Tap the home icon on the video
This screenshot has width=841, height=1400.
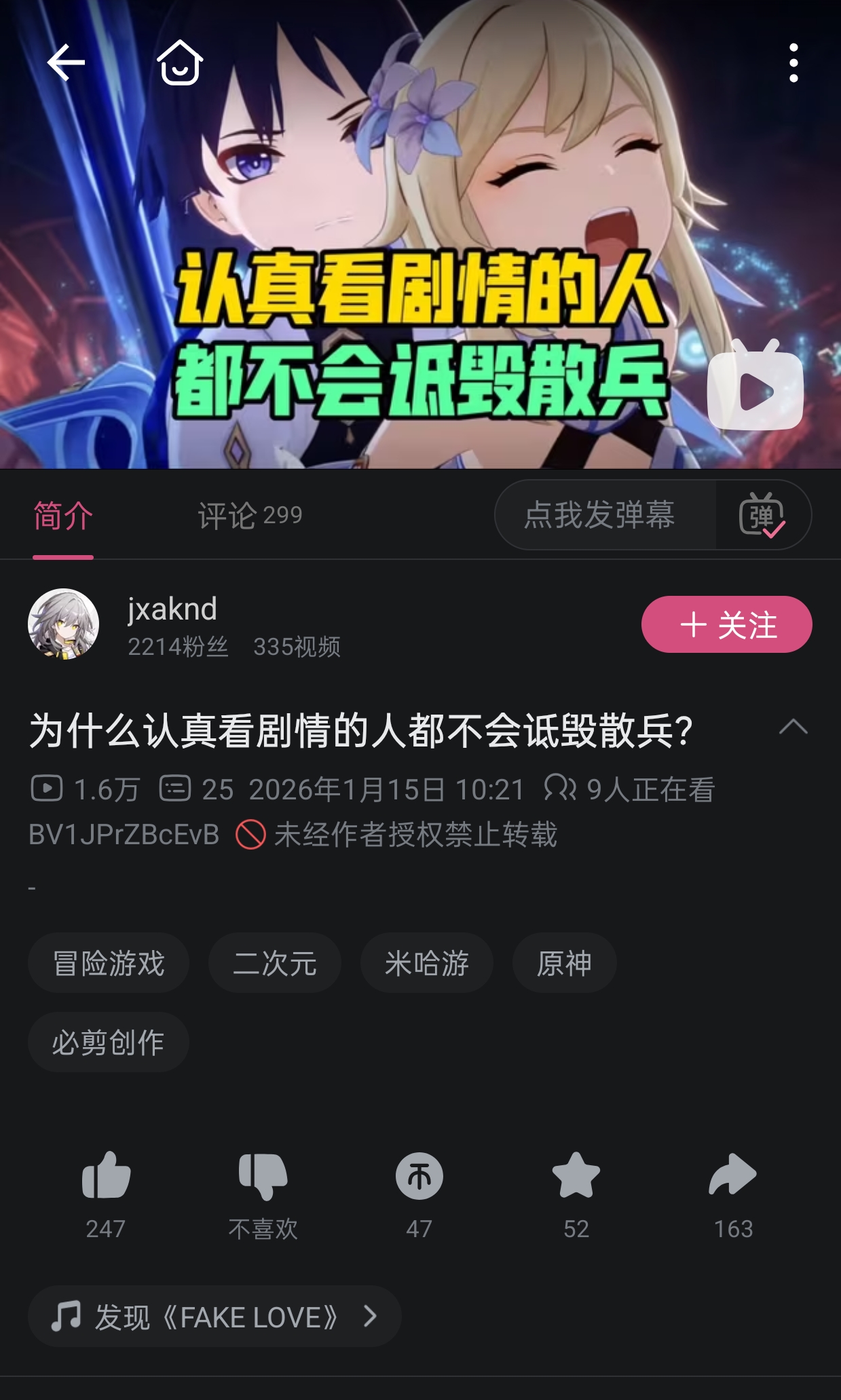coord(180,63)
